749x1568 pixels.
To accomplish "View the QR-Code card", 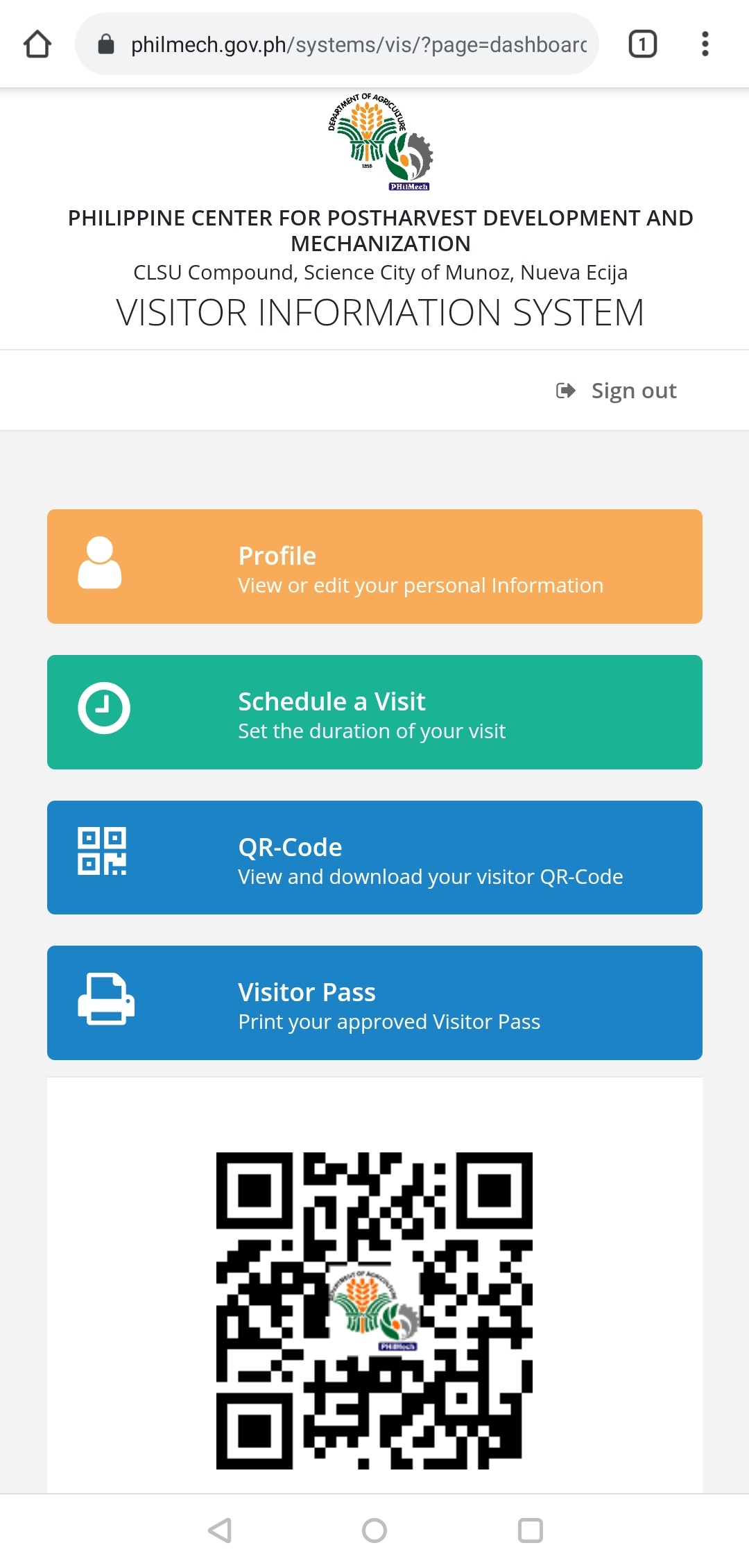I will pos(374,858).
